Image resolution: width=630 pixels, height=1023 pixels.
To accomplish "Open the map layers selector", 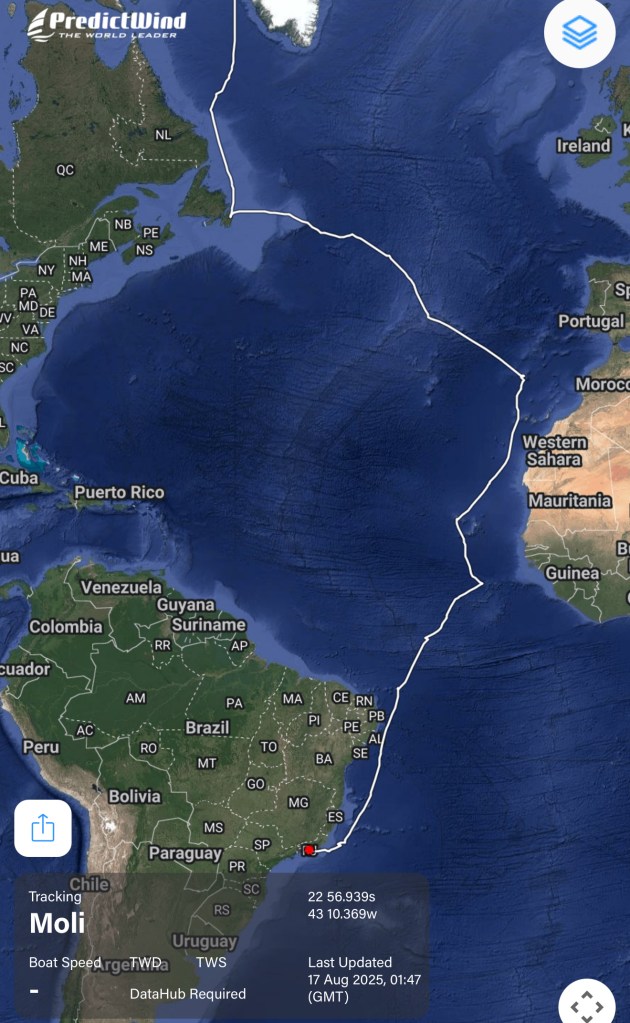I will 579,33.
